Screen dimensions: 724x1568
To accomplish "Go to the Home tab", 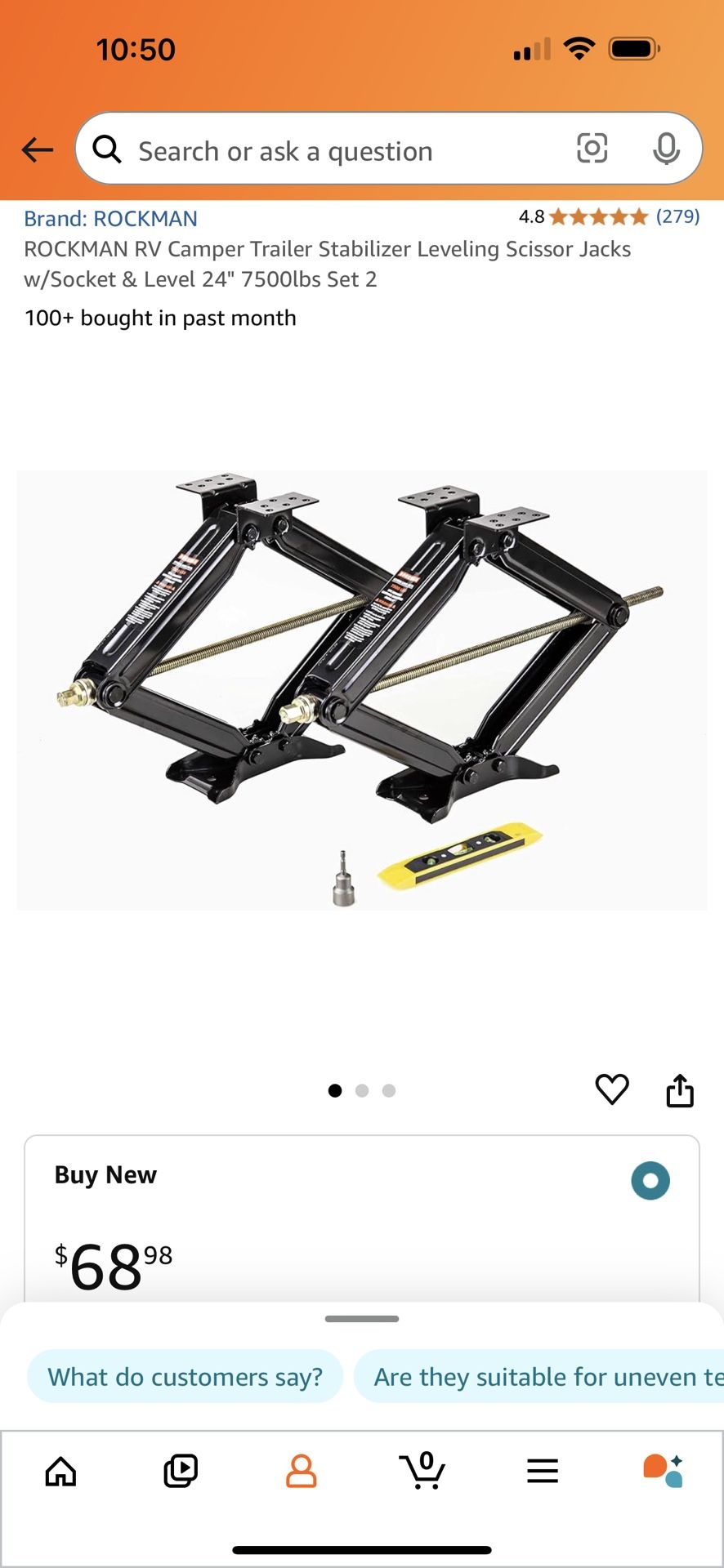I will coord(61,1472).
